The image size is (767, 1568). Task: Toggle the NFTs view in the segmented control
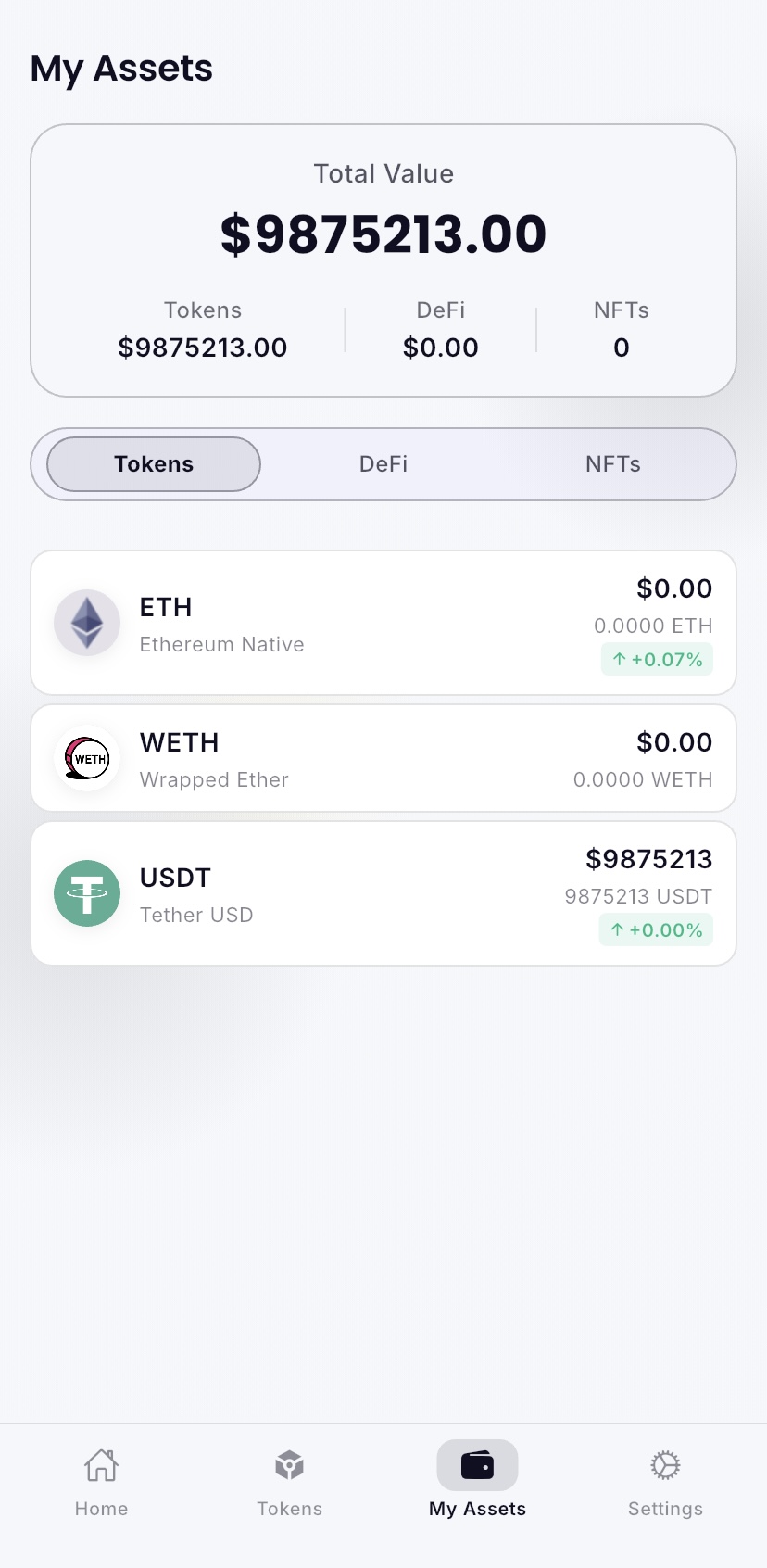point(612,464)
